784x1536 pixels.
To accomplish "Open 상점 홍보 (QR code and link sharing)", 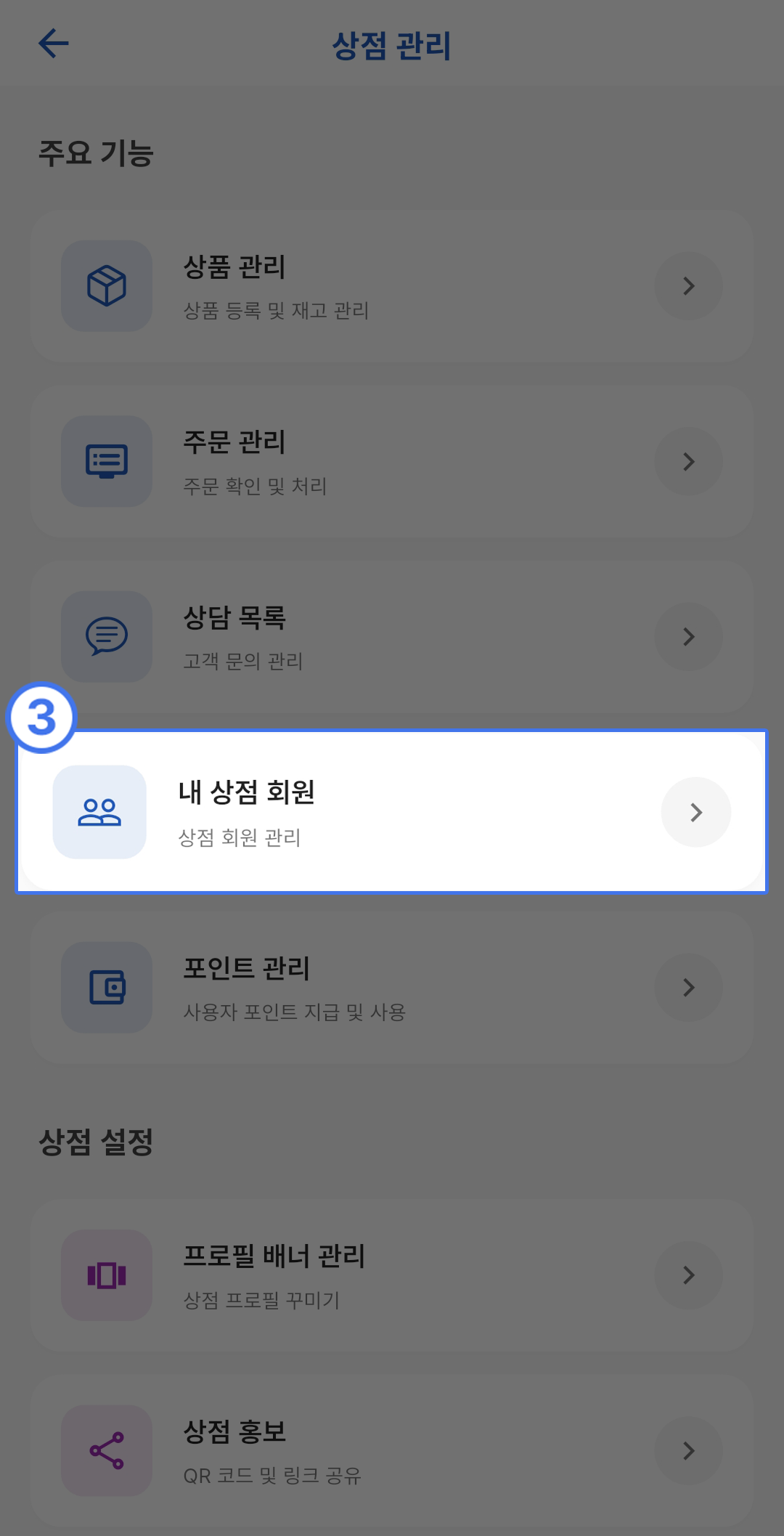I will 392,1450.
